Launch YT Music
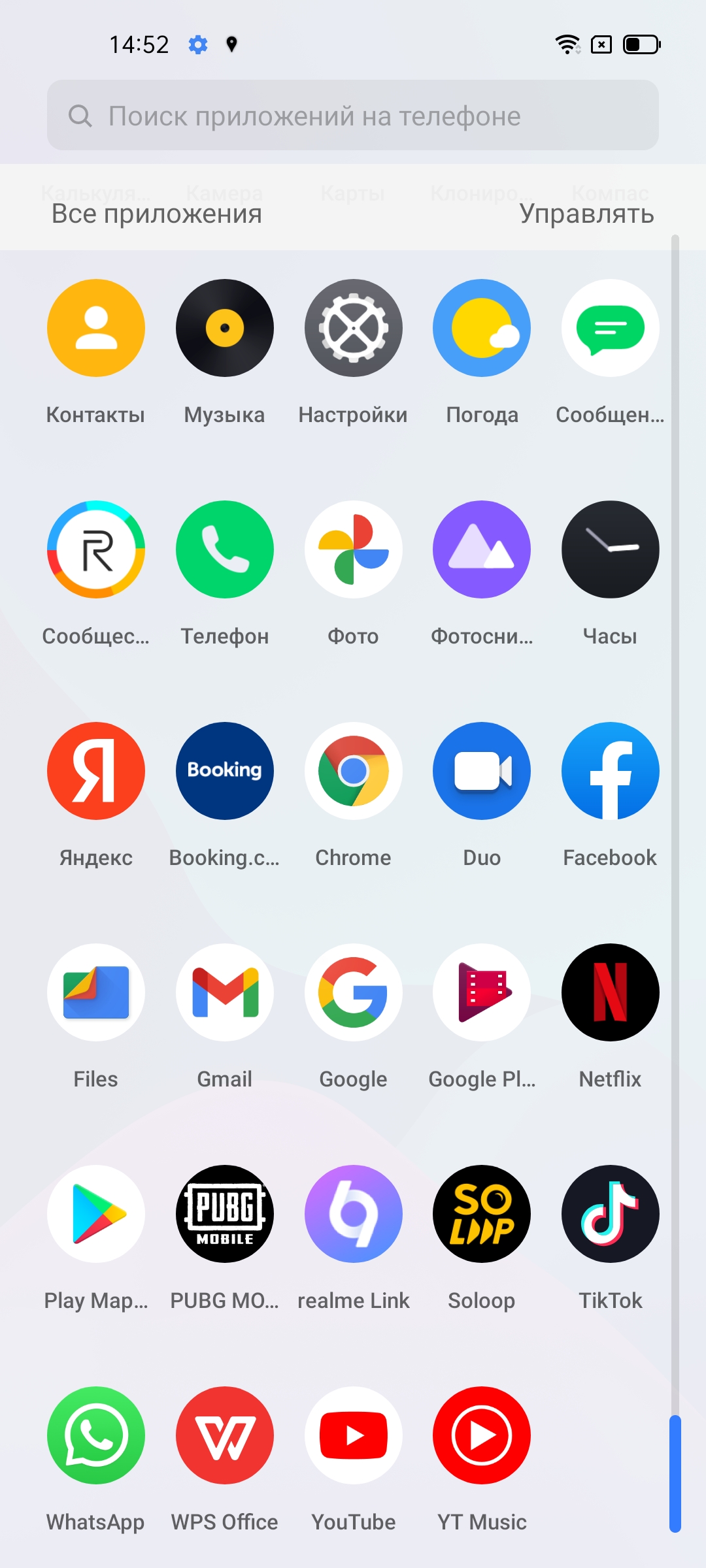Viewport: 706px width, 1568px height. click(x=482, y=1435)
